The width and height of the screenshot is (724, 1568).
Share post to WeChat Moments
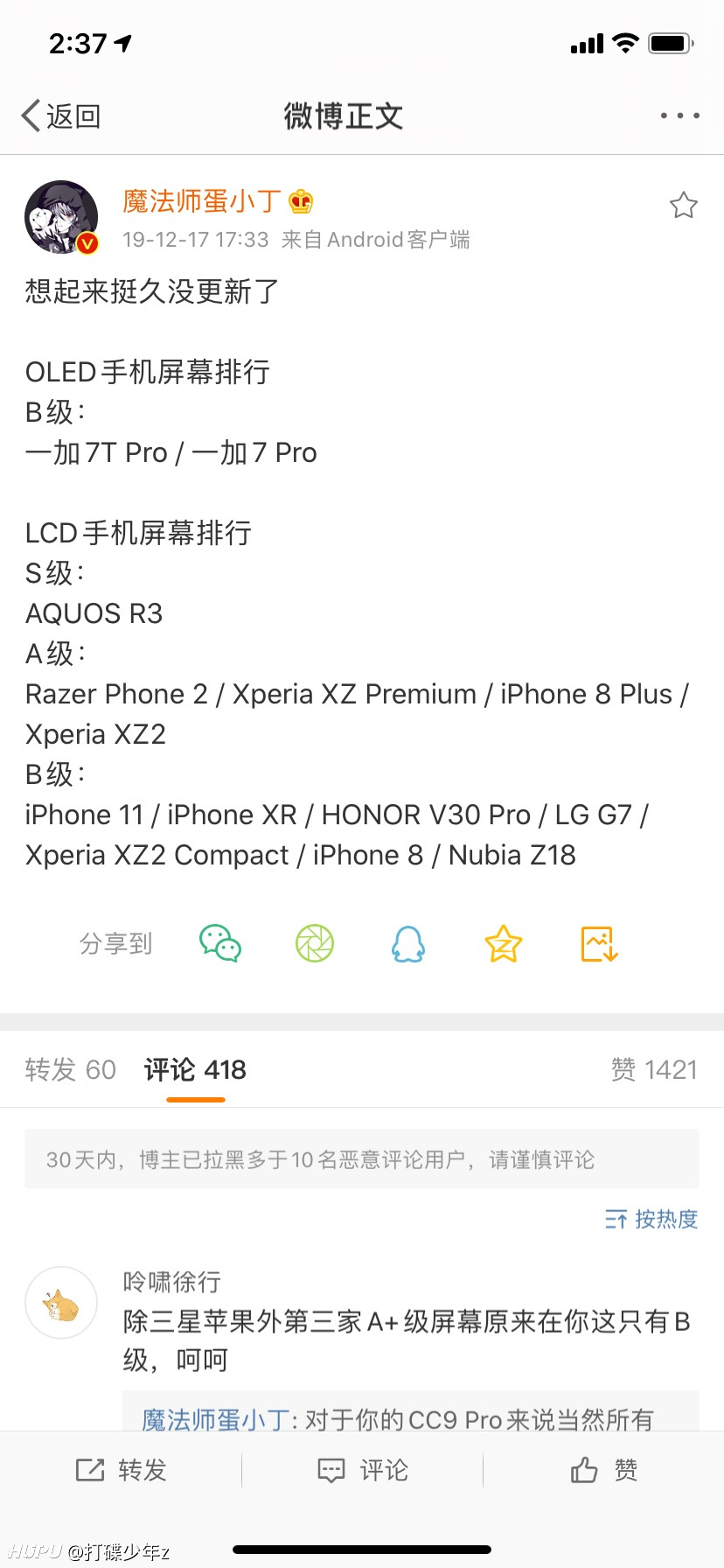click(x=315, y=943)
